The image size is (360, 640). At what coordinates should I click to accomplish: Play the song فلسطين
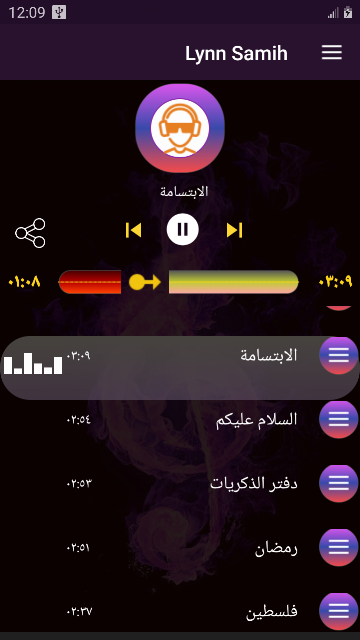180,611
